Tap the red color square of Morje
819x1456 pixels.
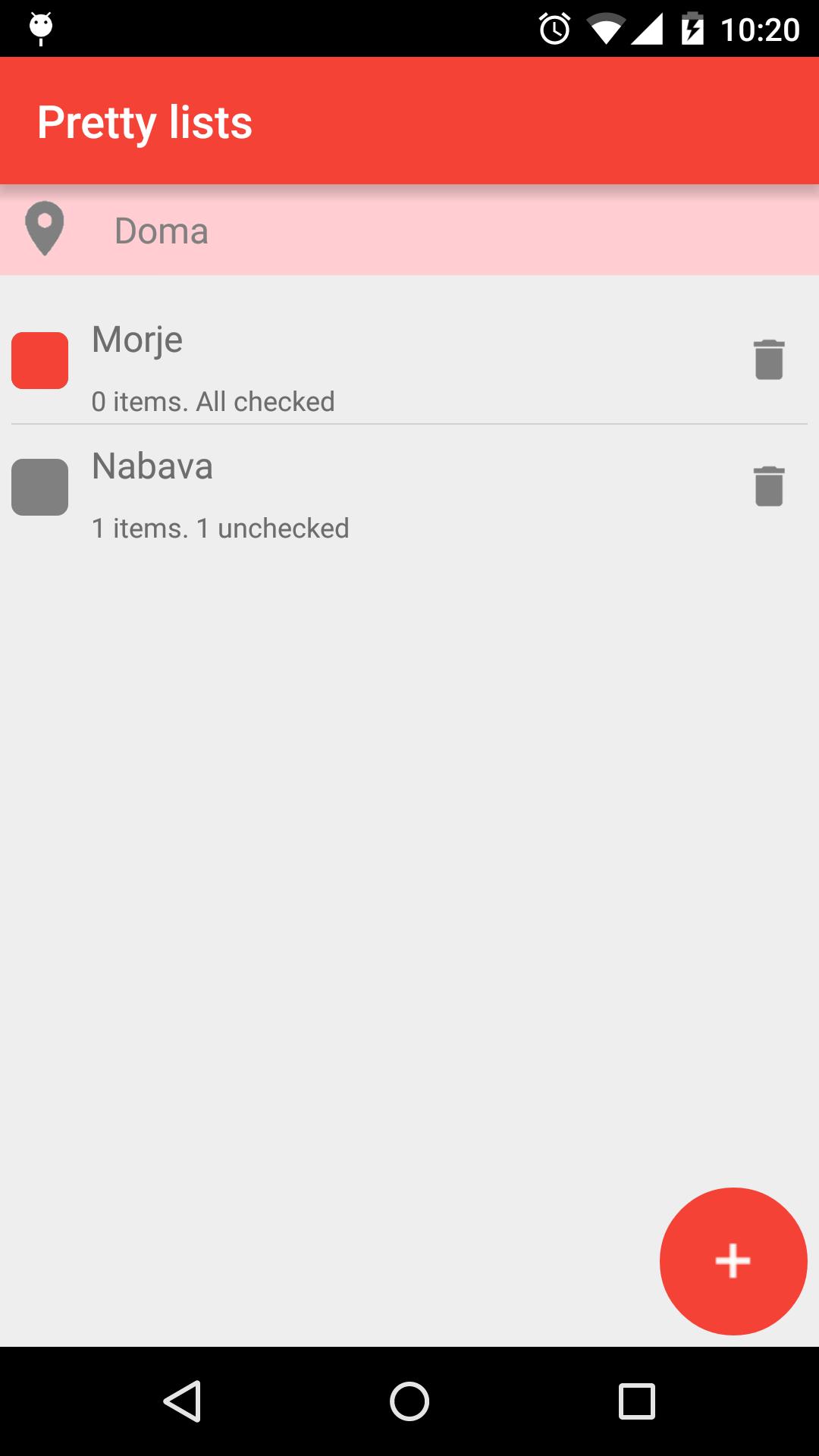point(40,360)
